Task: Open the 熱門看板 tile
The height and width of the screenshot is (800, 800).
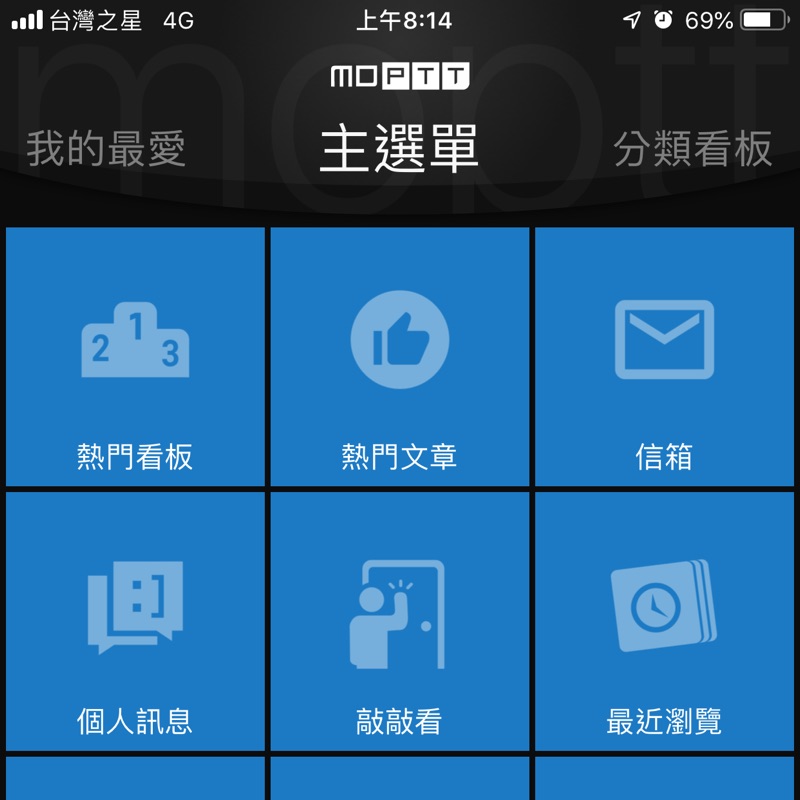Action: click(x=135, y=357)
